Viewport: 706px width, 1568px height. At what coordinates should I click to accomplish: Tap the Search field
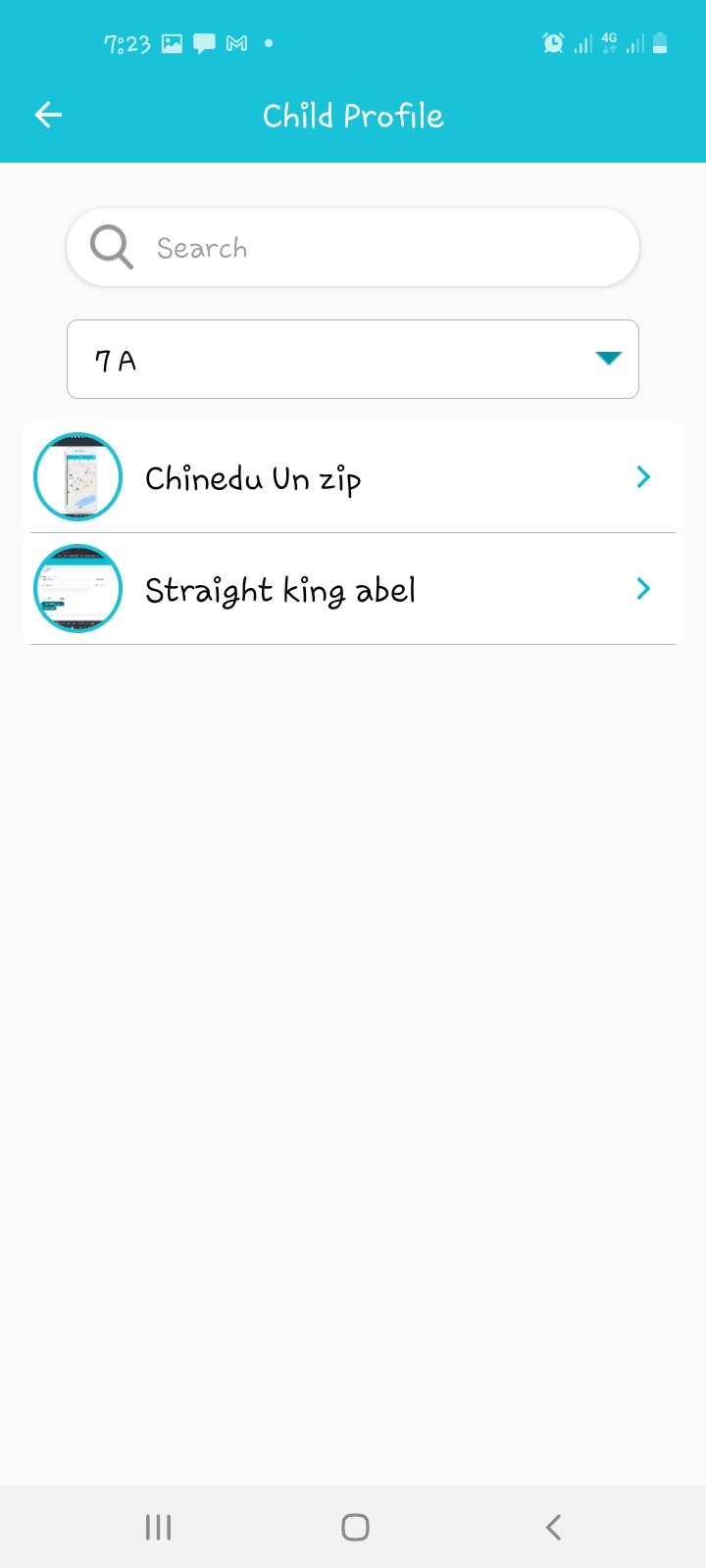click(353, 247)
